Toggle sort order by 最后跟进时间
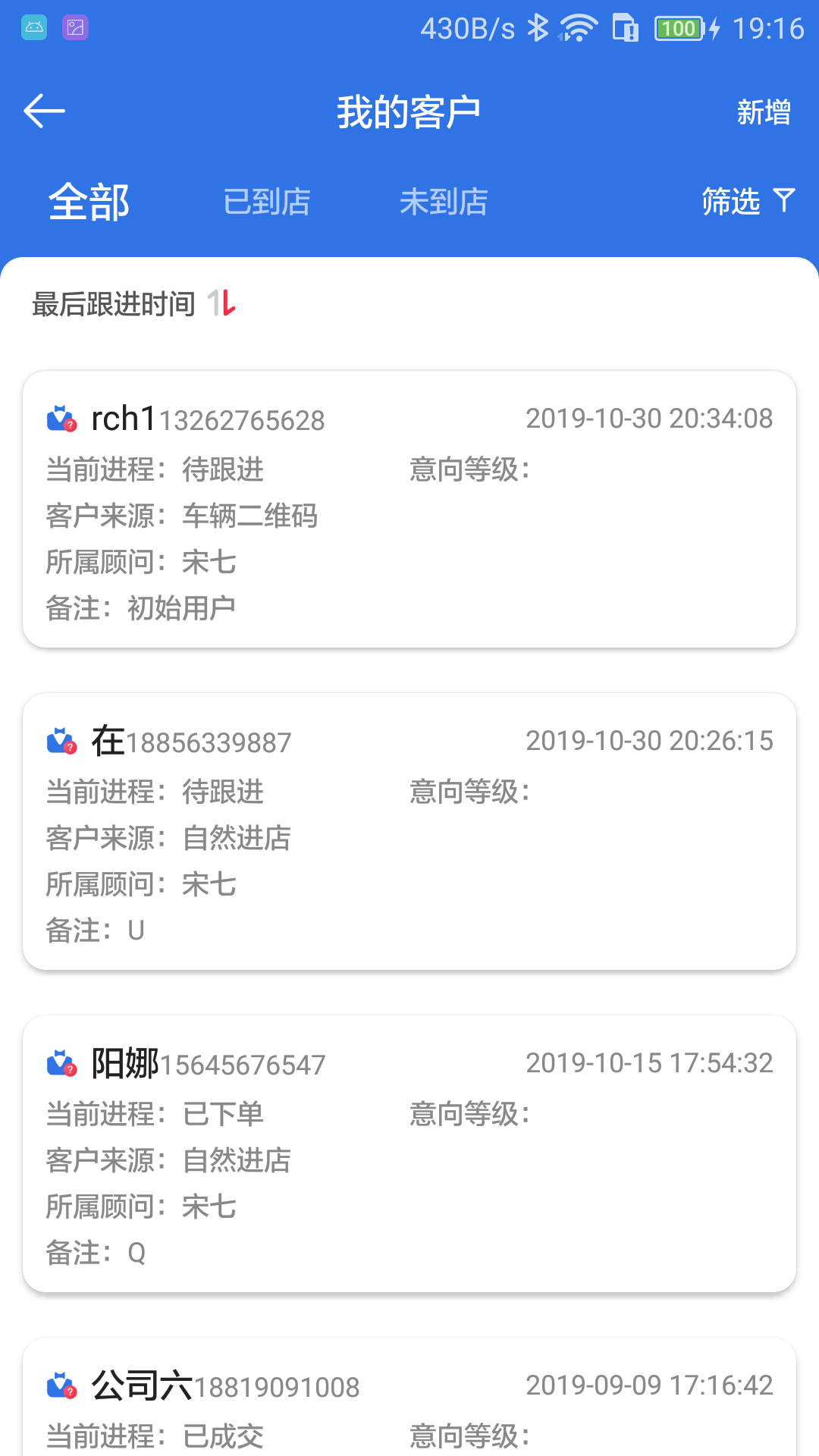This screenshot has height=1456, width=819. coord(134,304)
